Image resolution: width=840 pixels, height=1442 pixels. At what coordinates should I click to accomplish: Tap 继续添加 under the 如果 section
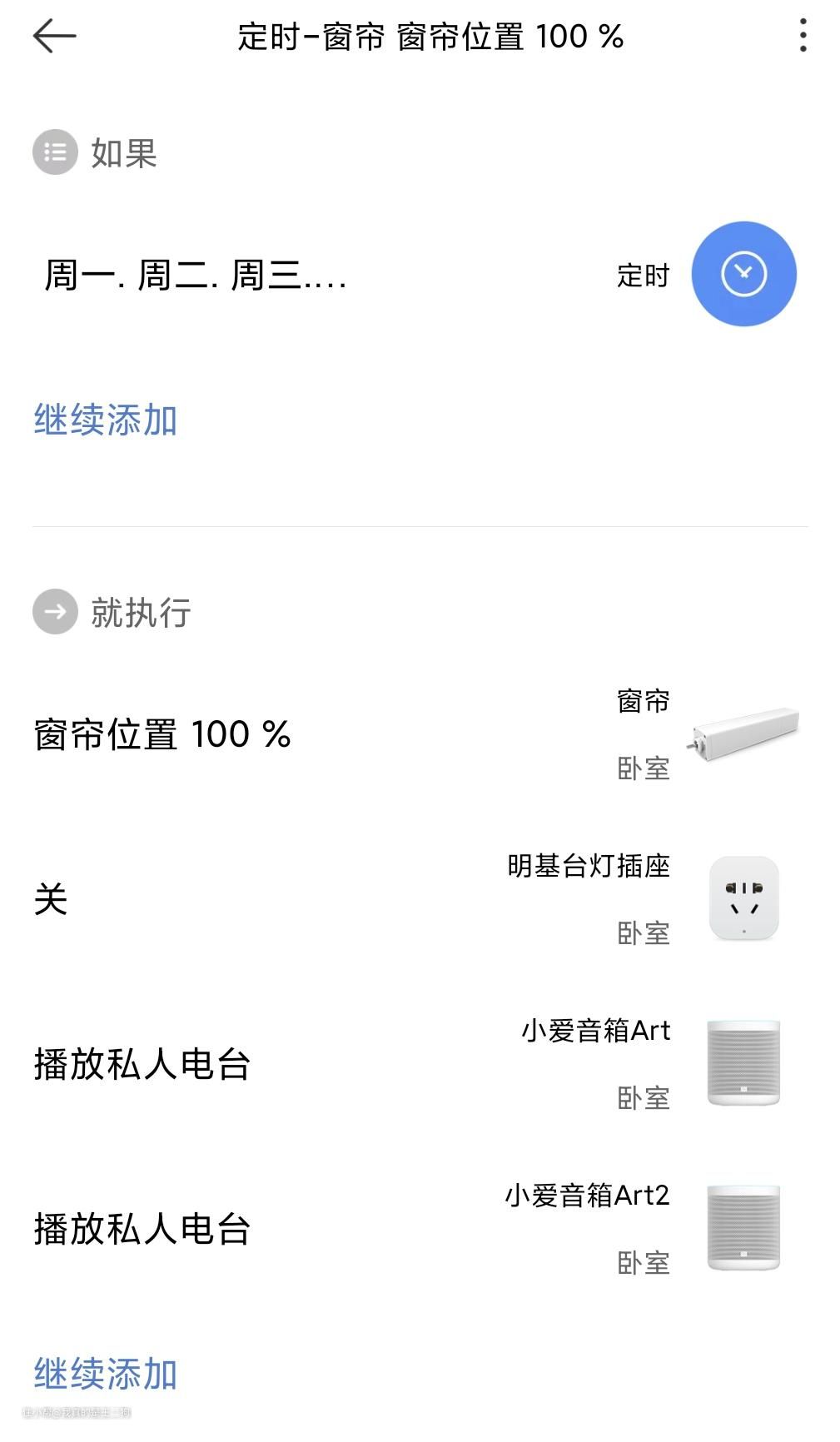click(106, 420)
